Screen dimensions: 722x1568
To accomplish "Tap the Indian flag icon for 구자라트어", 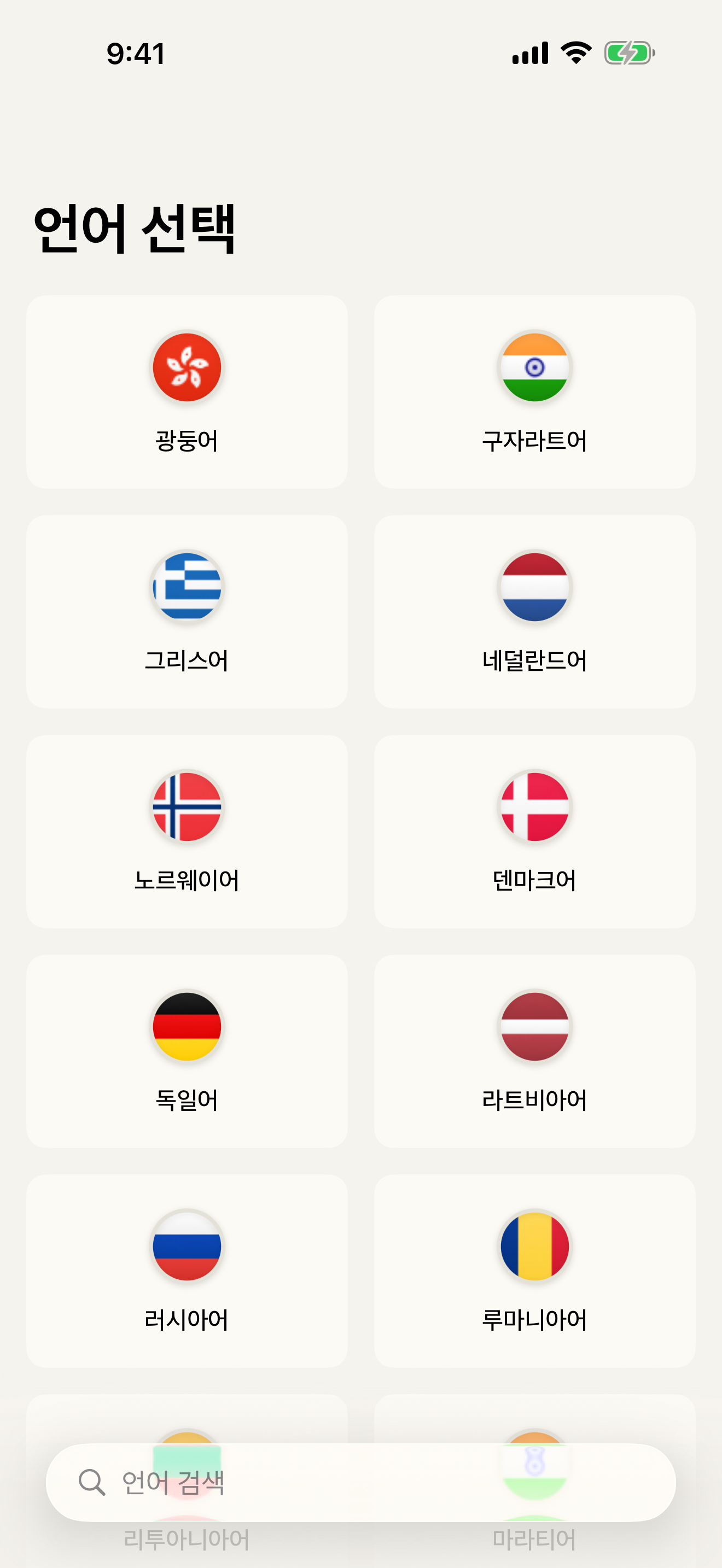I will [x=535, y=366].
